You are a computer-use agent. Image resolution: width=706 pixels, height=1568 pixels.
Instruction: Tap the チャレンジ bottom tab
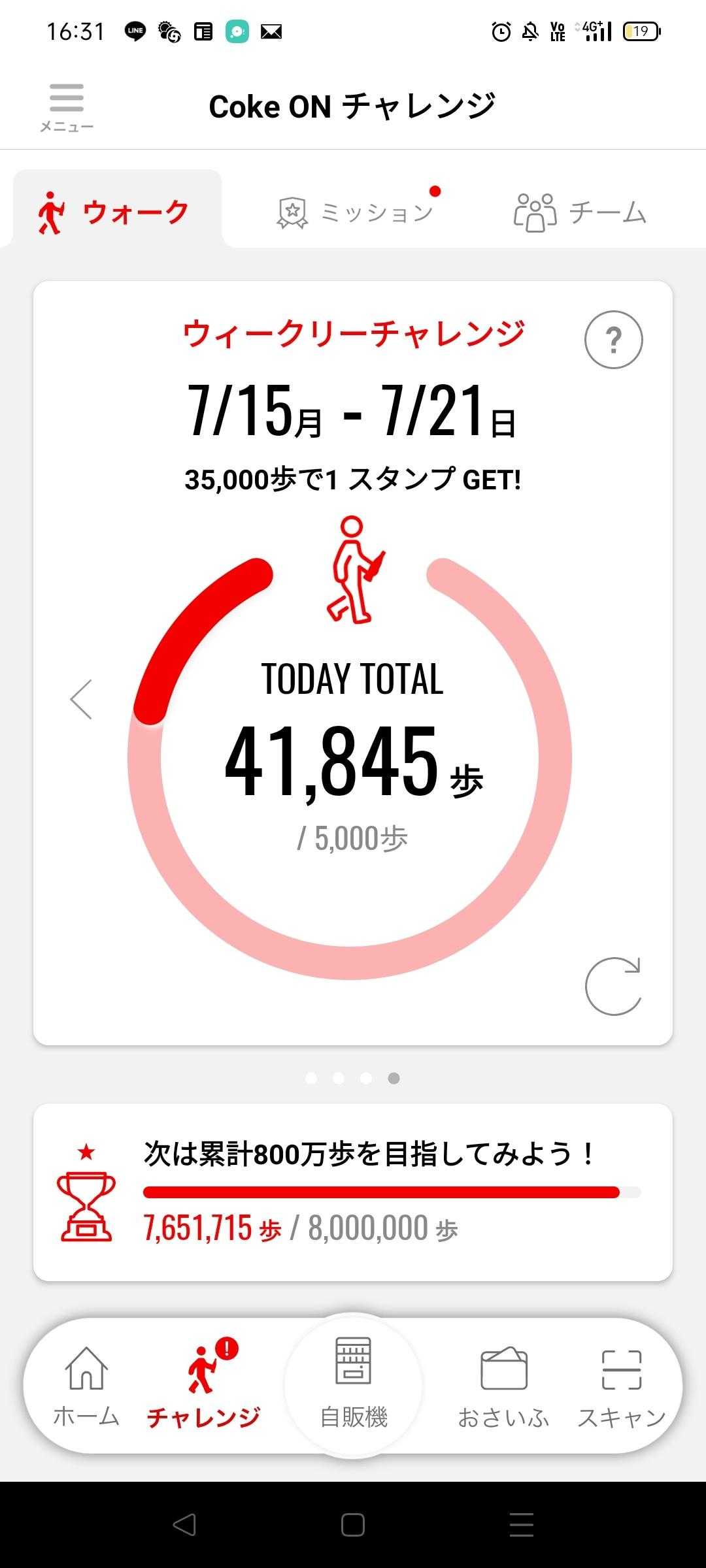(204, 1386)
